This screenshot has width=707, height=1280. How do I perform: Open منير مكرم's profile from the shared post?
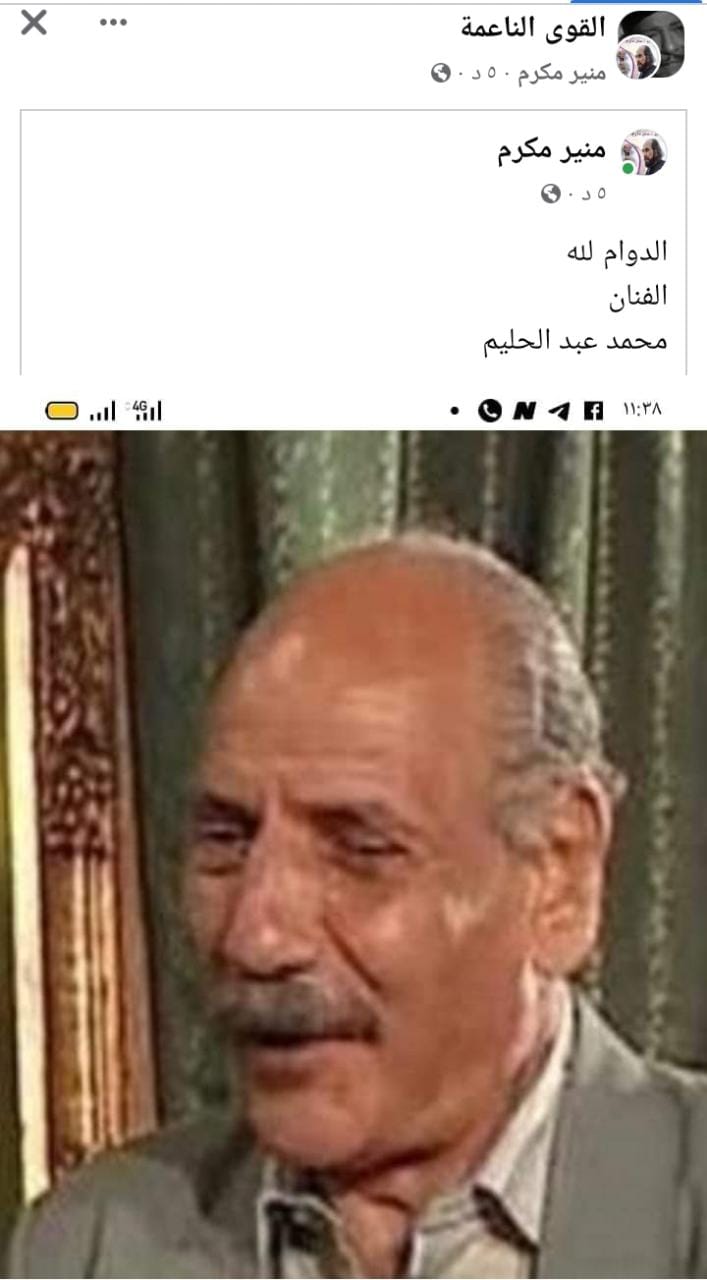(552, 153)
